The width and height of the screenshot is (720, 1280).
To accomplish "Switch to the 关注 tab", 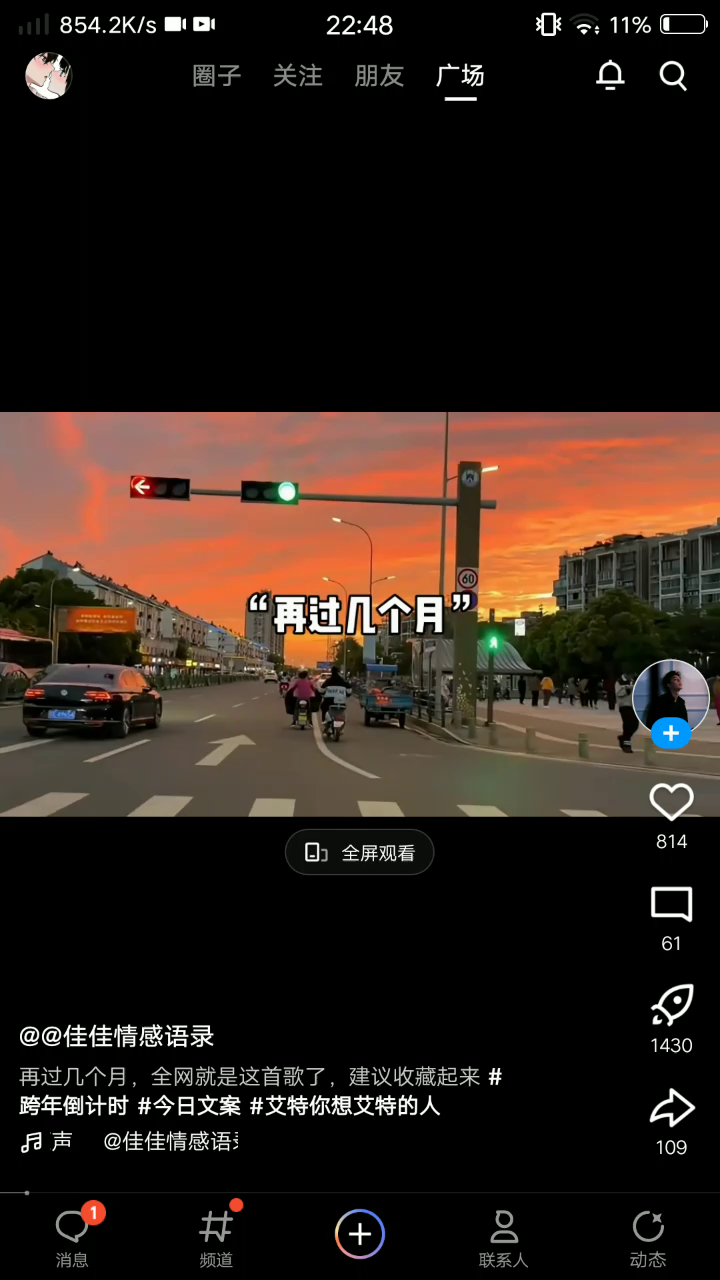I will (x=298, y=76).
